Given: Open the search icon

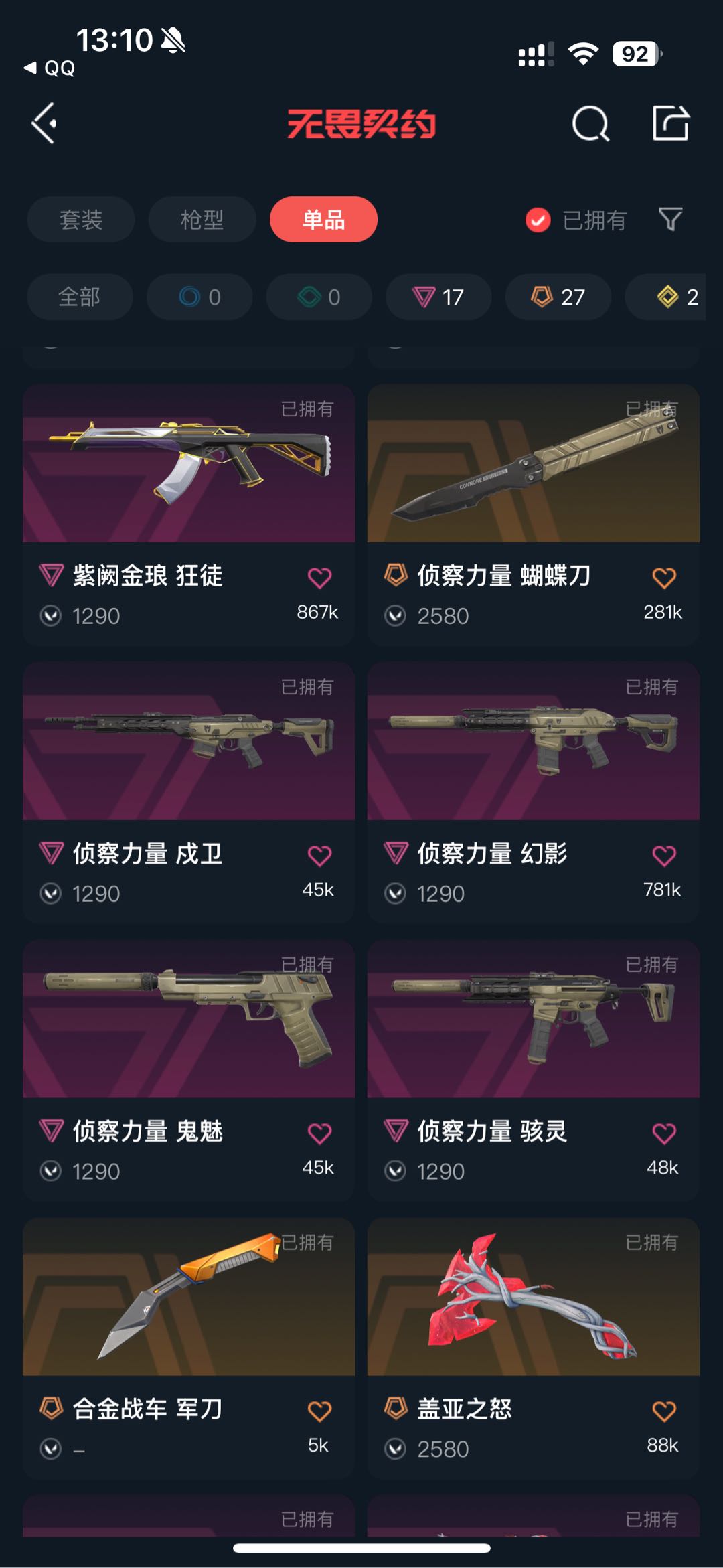Looking at the screenshot, I should coord(590,124).
